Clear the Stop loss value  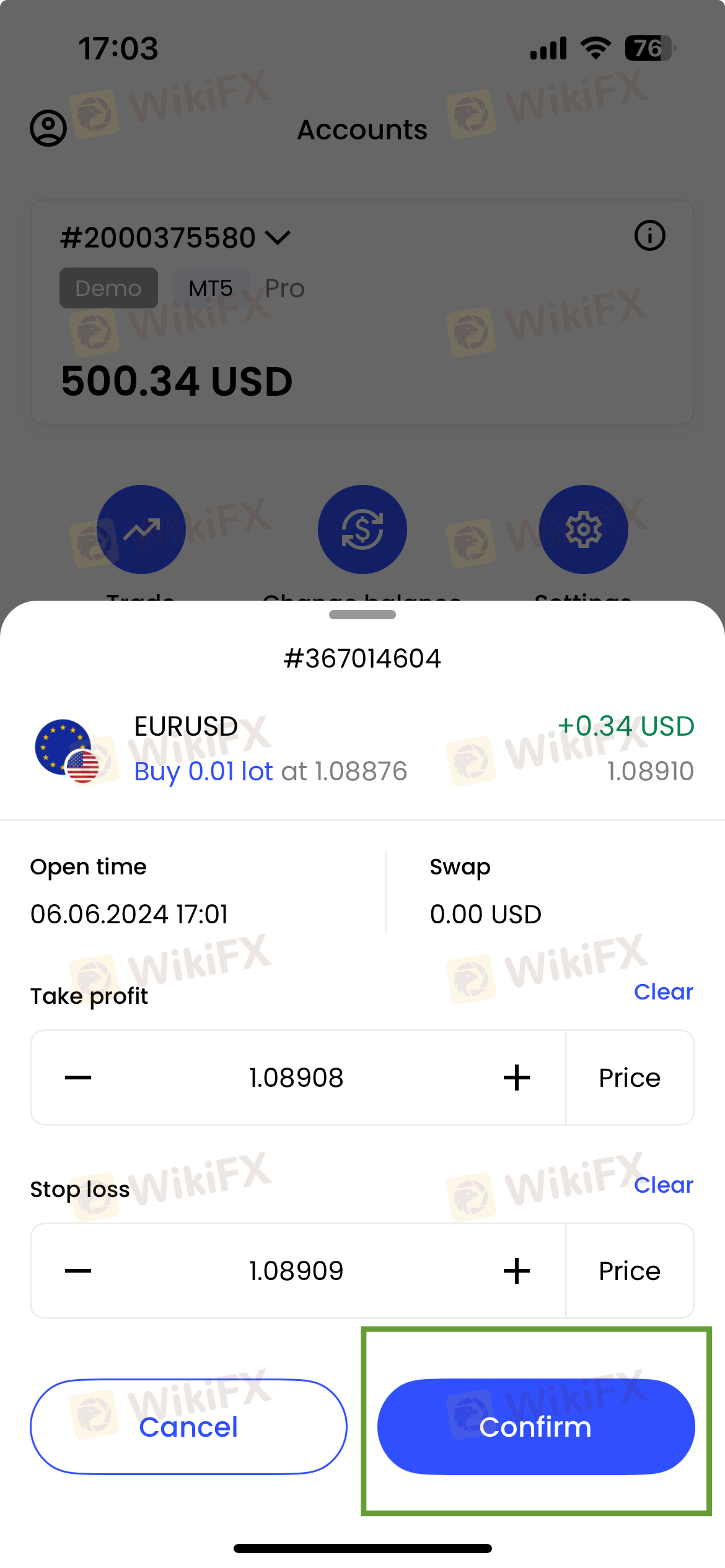point(663,1185)
